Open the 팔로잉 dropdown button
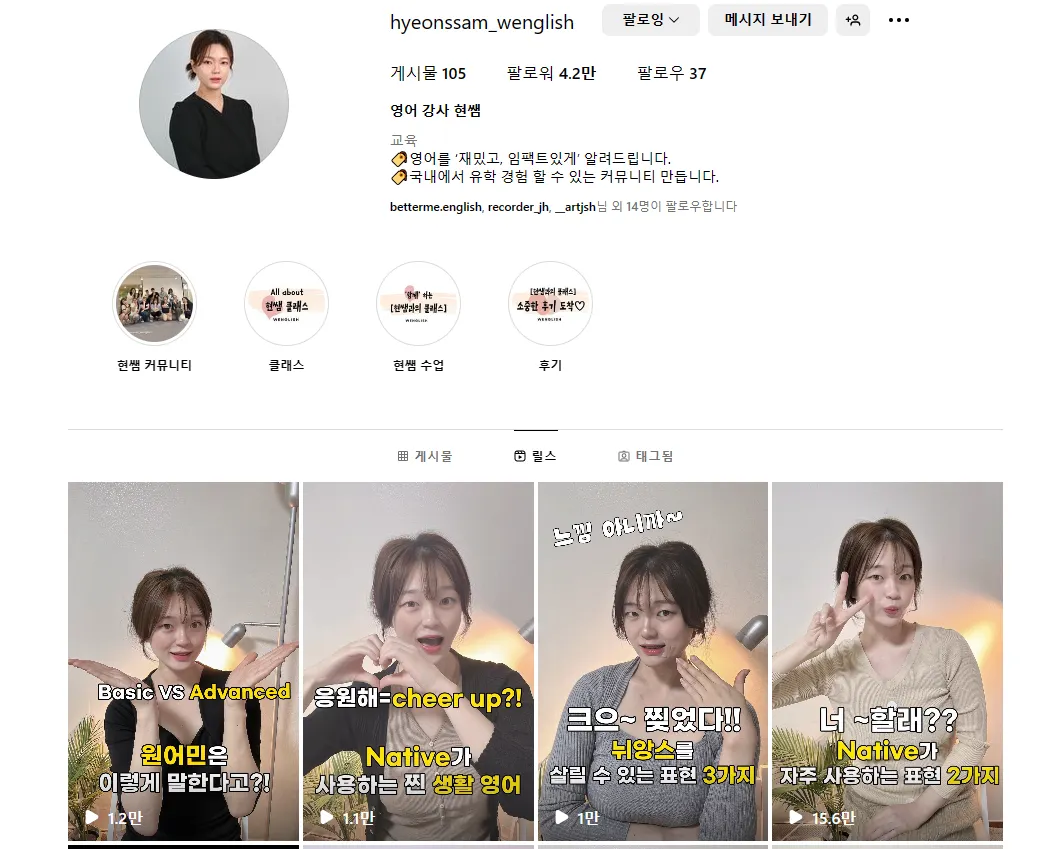Screen dimensions: 1040x849 coord(650,20)
